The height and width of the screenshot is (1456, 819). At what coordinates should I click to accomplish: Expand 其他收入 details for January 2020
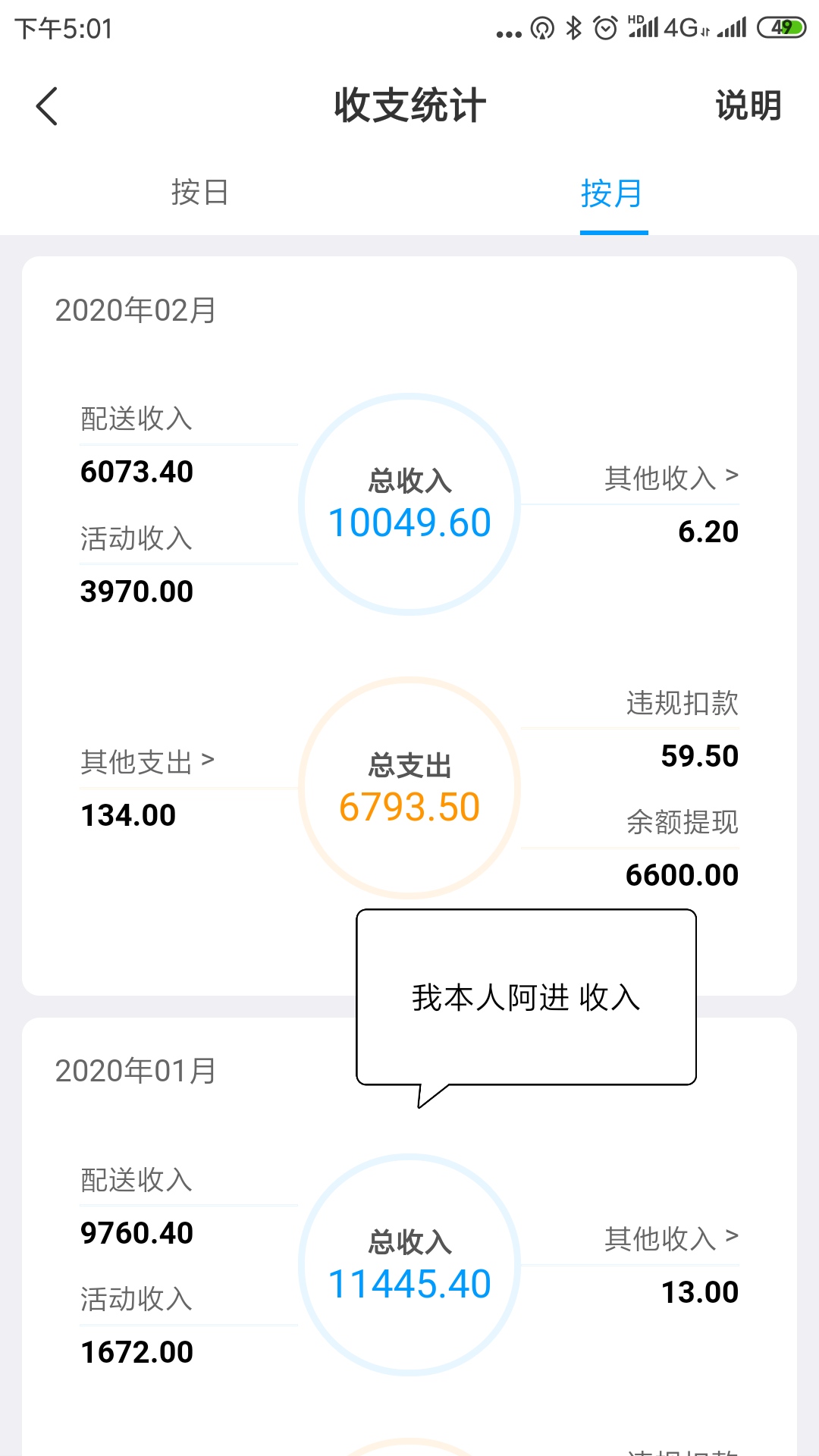[670, 1238]
